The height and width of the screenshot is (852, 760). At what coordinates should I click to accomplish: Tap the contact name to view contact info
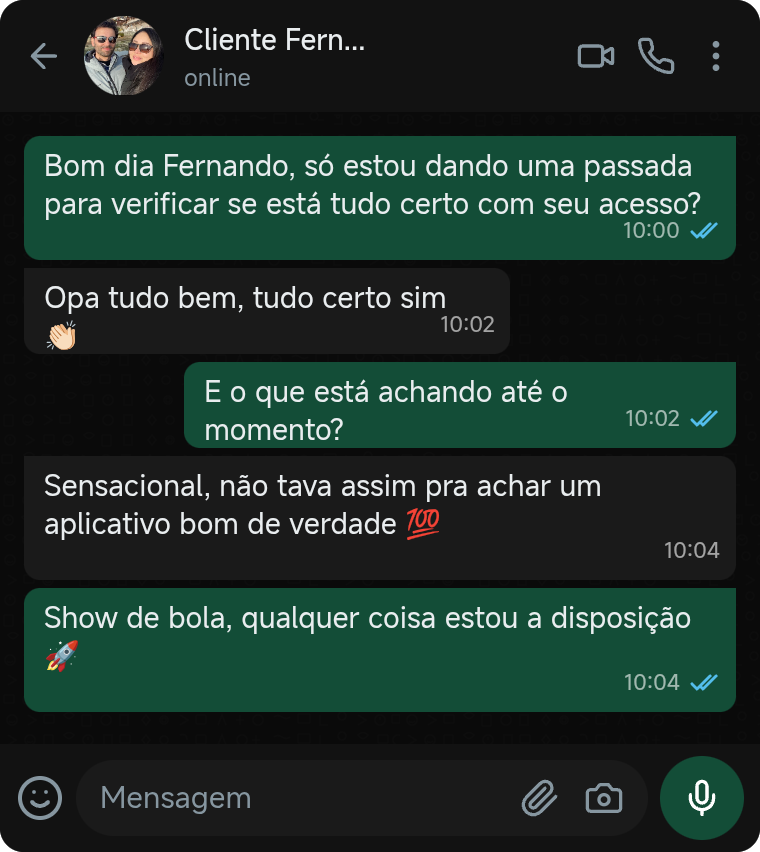(273, 41)
